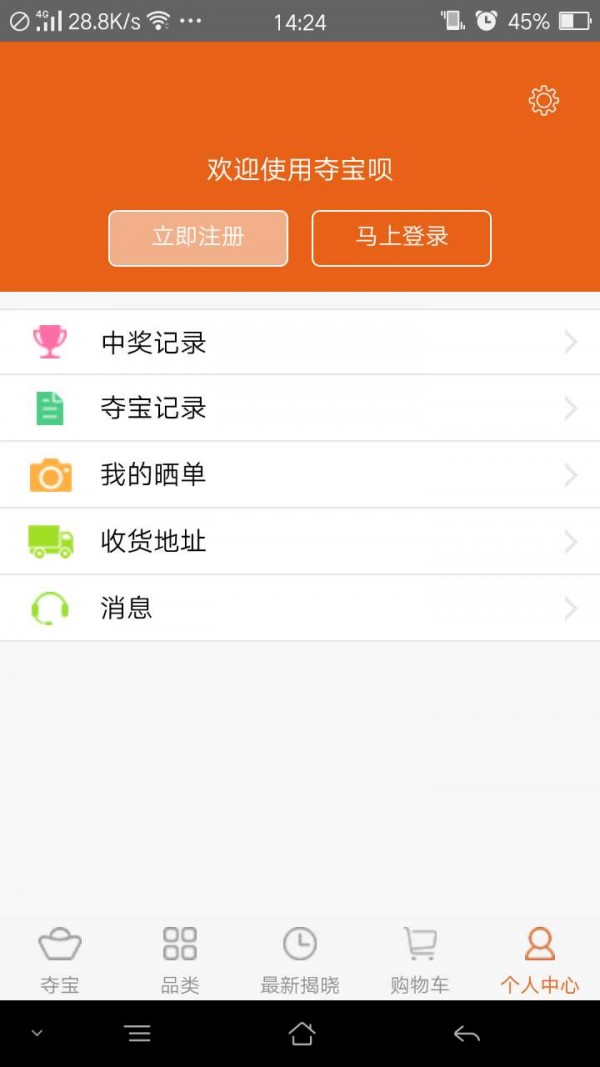The width and height of the screenshot is (600, 1067).
Task: Open 消息 messages row
Action: coord(300,608)
